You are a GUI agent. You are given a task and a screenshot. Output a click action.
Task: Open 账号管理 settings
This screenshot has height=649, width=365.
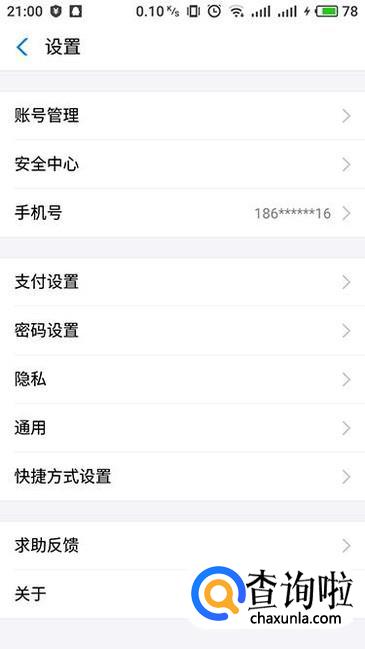(182, 116)
